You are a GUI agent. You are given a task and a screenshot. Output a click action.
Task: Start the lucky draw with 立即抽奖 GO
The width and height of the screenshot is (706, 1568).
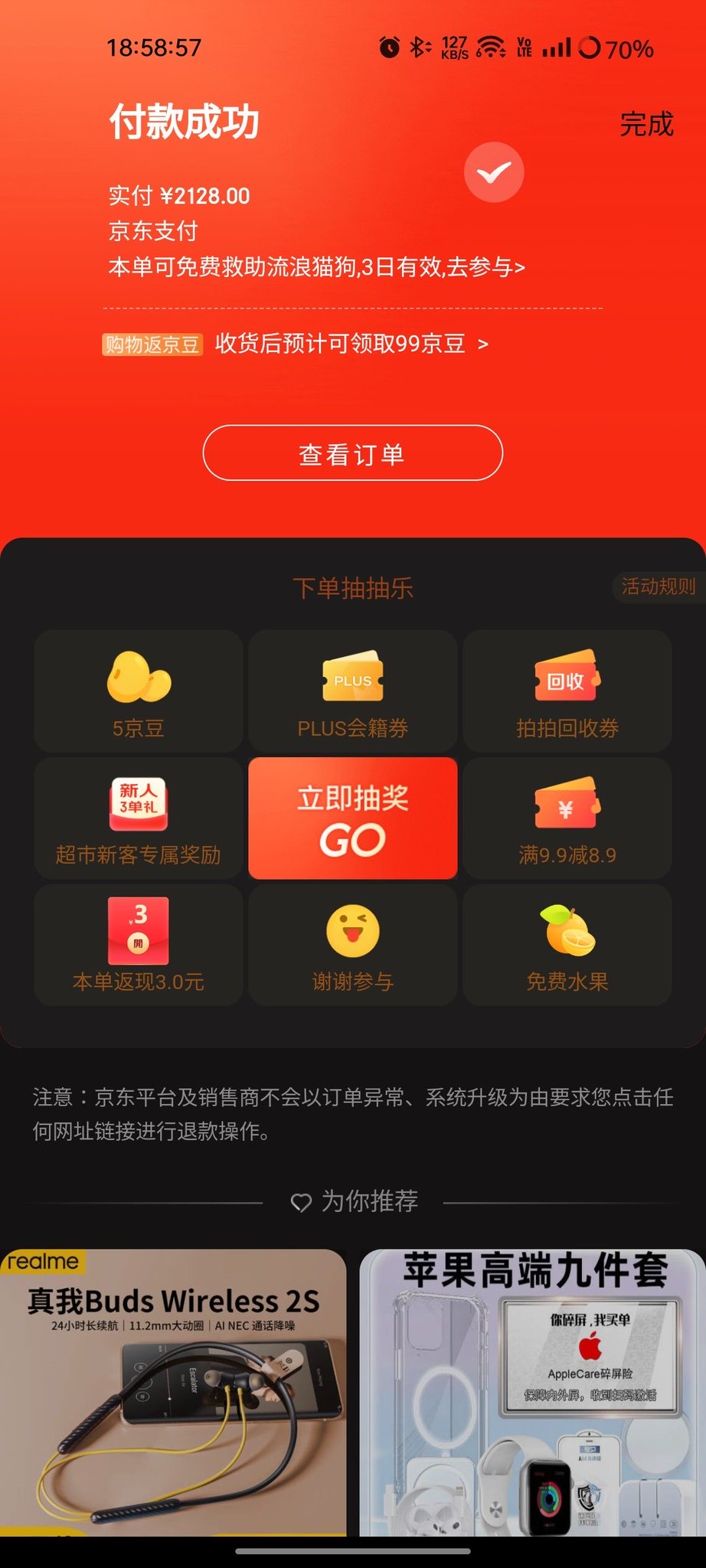click(x=352, y=818)
